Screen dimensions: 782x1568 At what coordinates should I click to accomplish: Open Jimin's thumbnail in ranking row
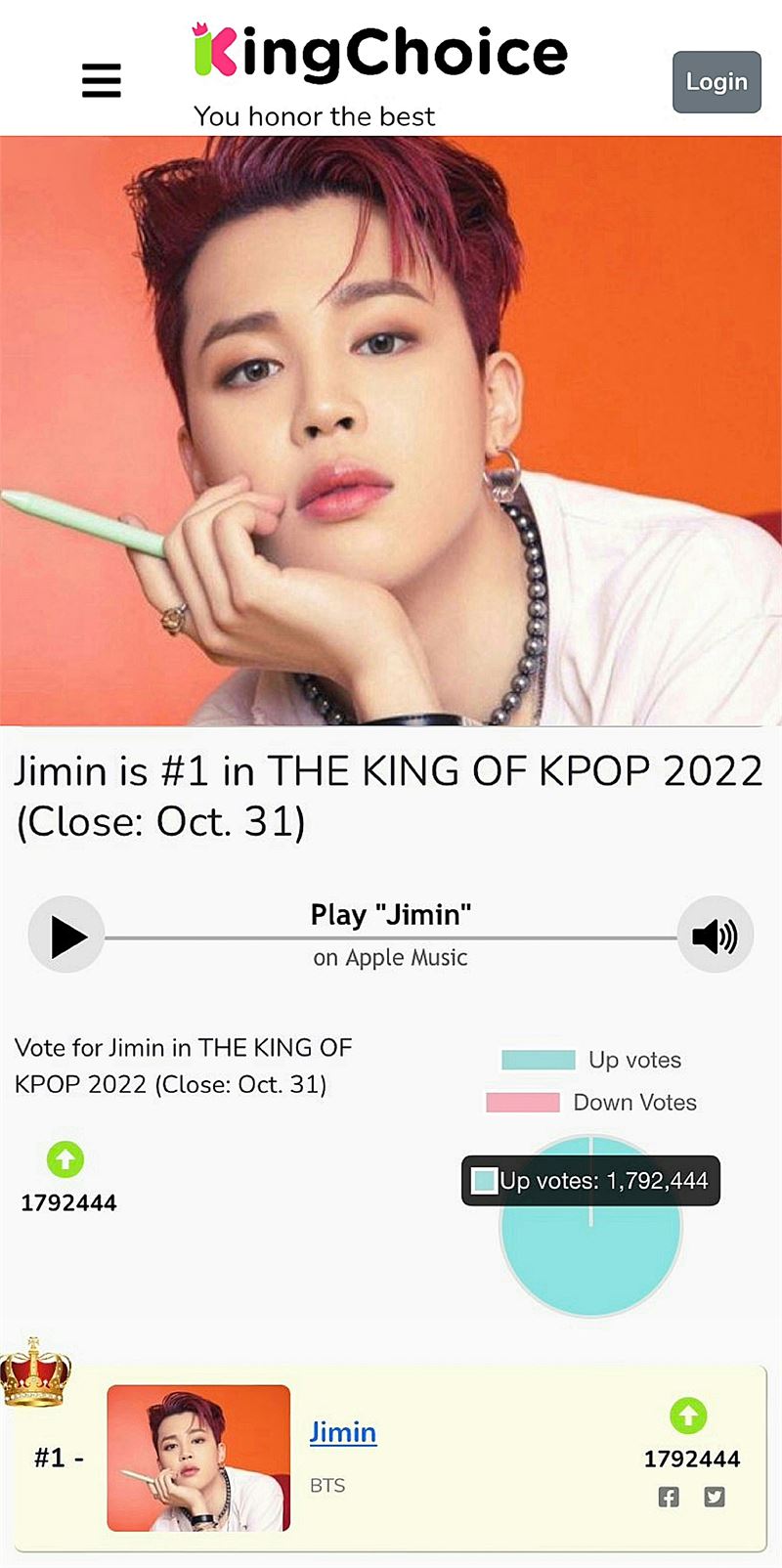pyautogui.click(x=198, y=1458)
